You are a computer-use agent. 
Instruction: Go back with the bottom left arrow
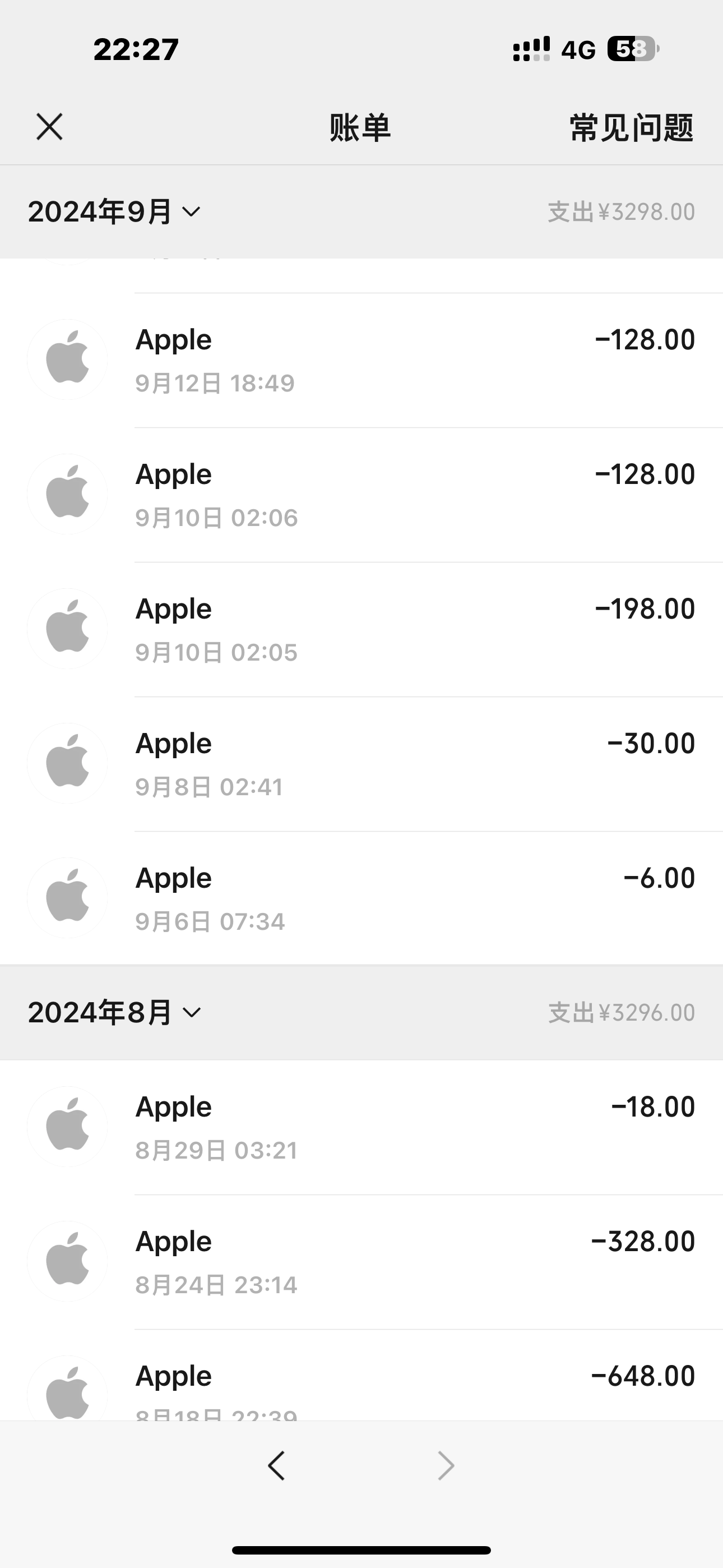point(276,1465)
